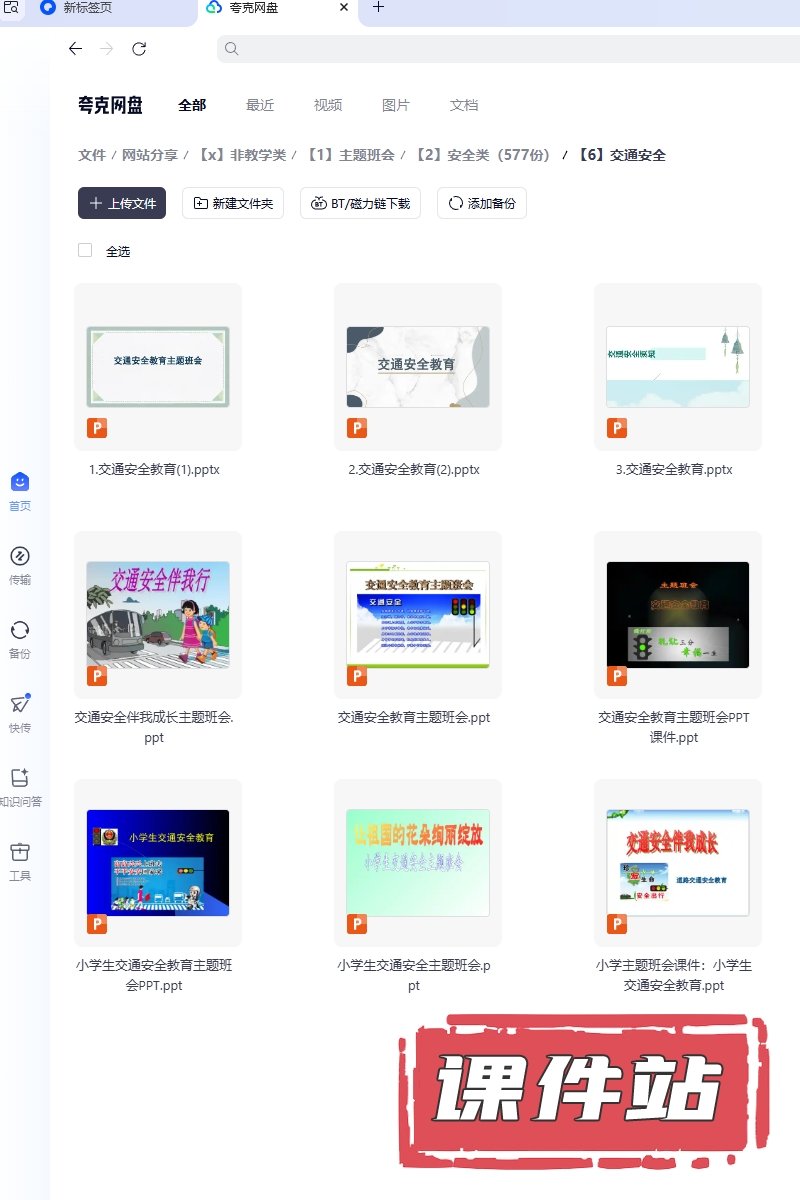Open 小学生交通安全主题班会.ppt
800x1200 pixels.
pos(418,863)
